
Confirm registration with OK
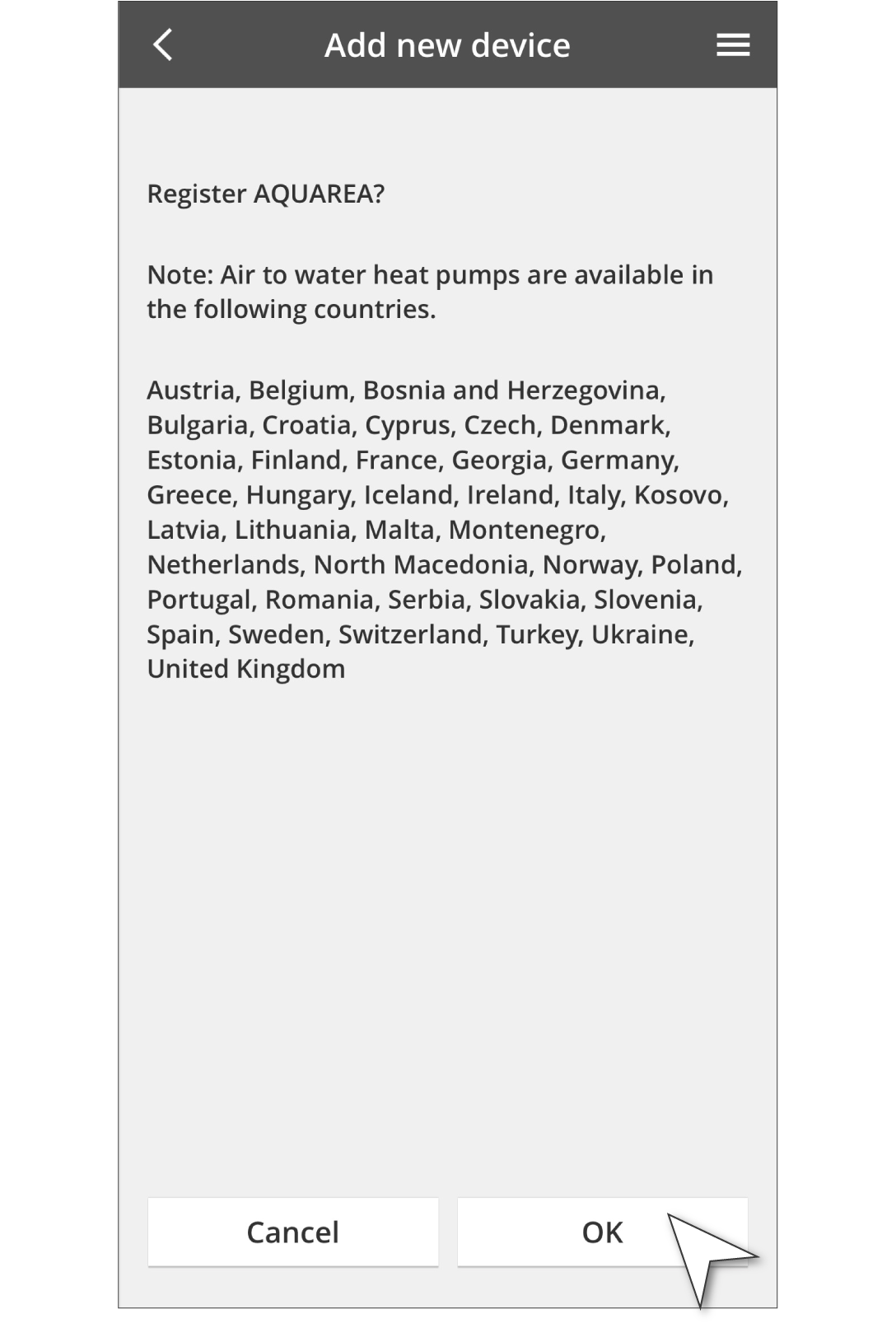pos(602,1232)
